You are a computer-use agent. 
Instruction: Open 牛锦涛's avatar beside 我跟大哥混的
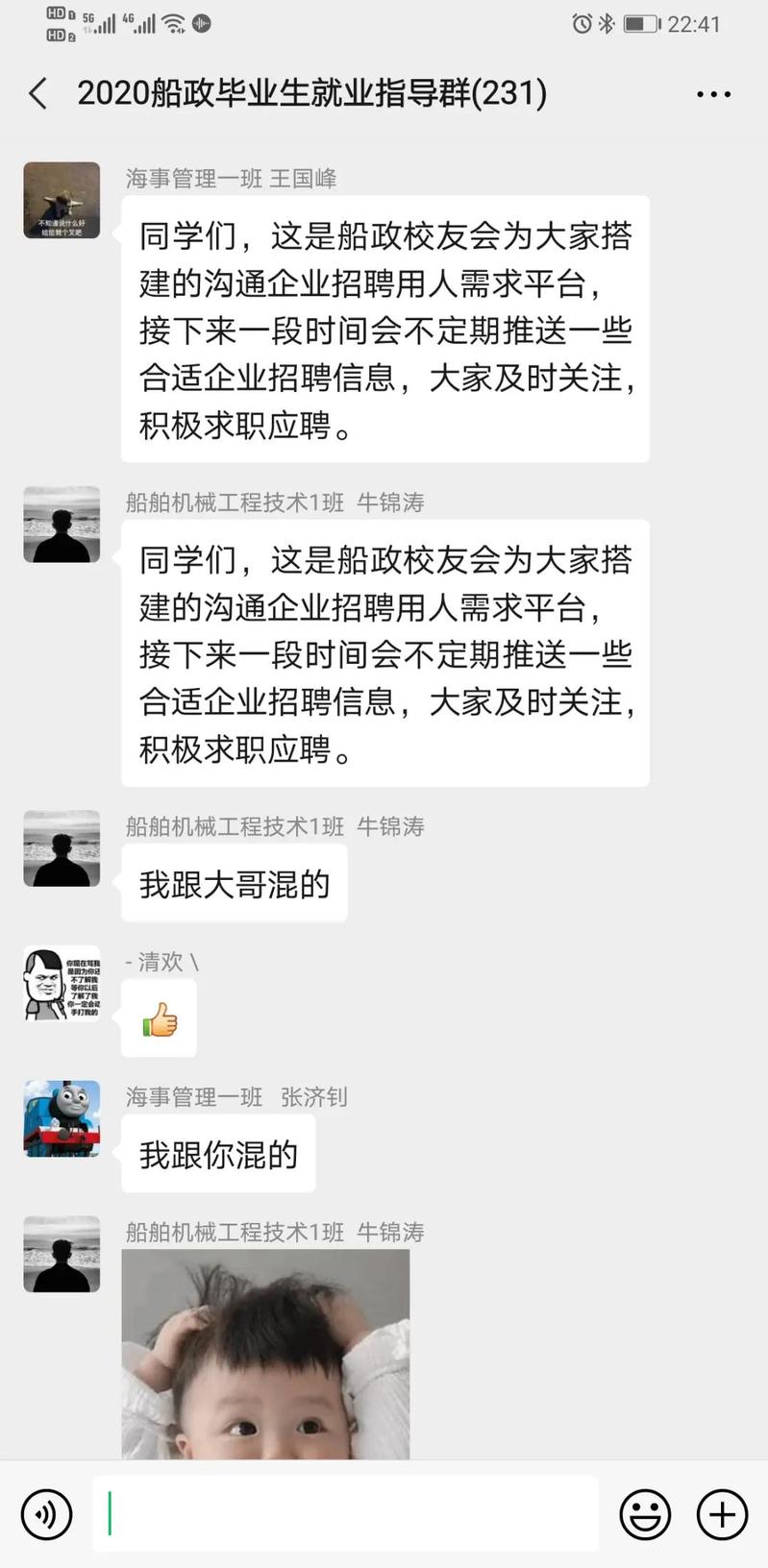[x=62, y=848]
